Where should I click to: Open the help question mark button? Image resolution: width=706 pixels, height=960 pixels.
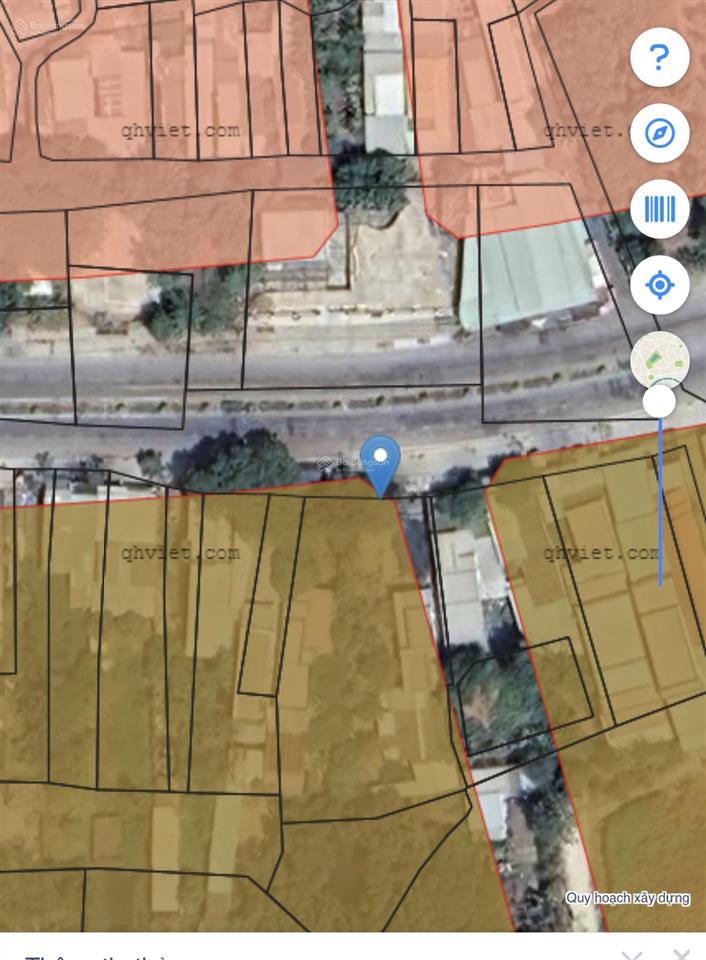(659, 57)
